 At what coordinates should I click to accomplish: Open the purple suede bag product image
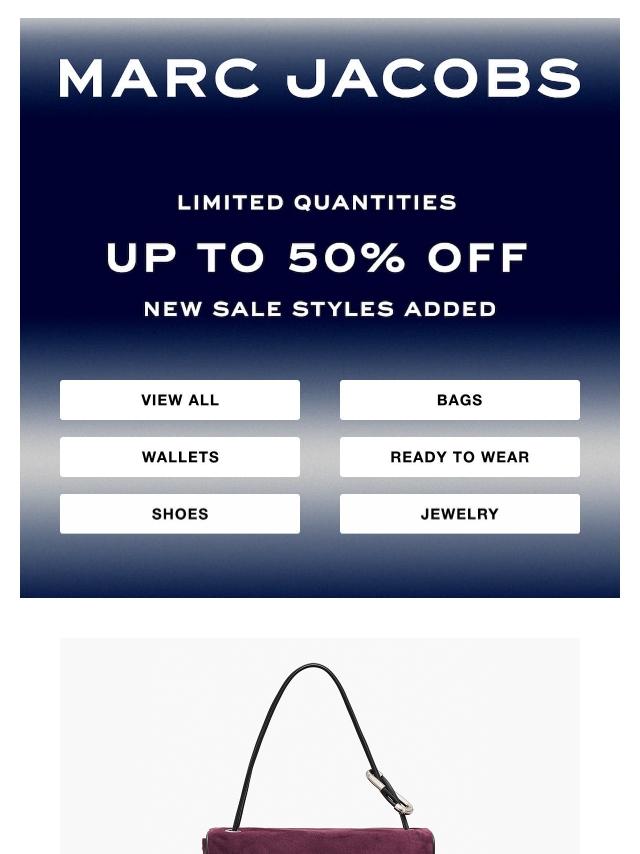pos(320,760)
